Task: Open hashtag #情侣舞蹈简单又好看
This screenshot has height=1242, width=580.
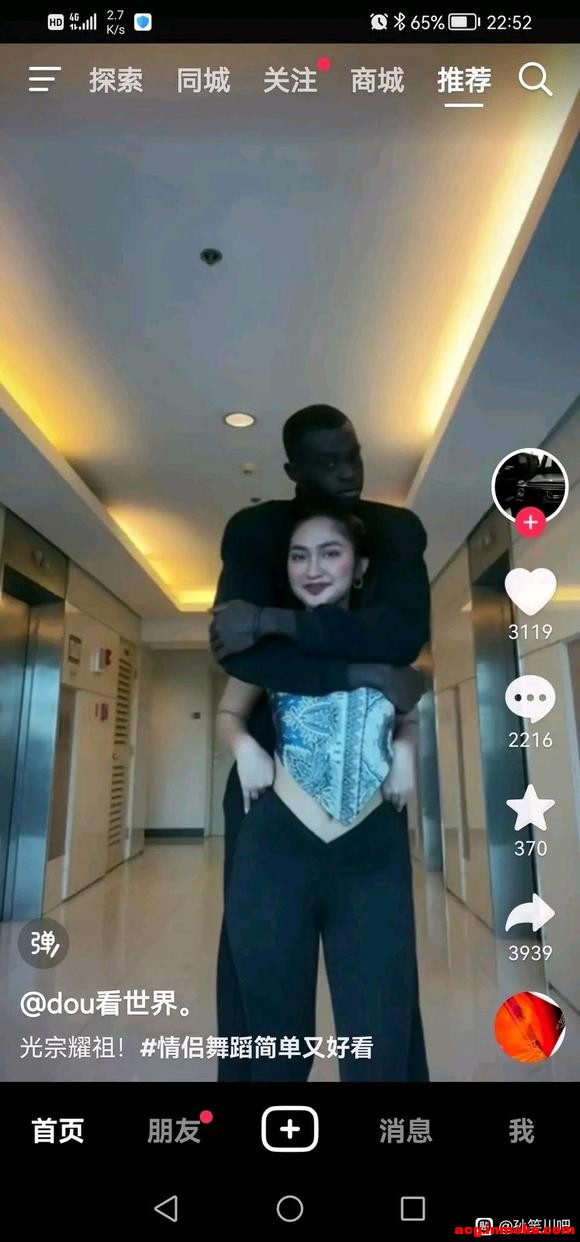Action: tap(256, 1048)
